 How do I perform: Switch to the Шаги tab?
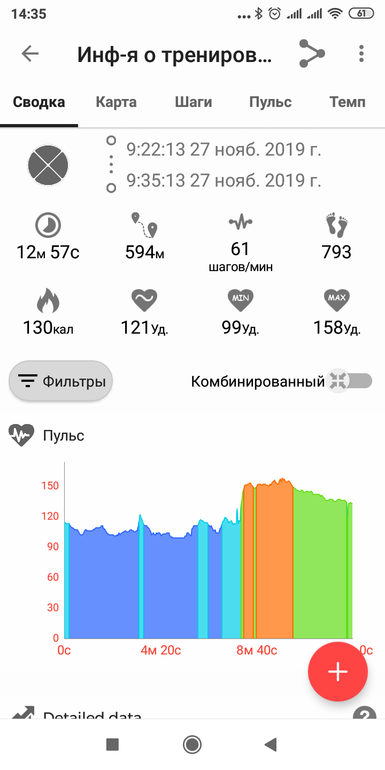(193, 102)
